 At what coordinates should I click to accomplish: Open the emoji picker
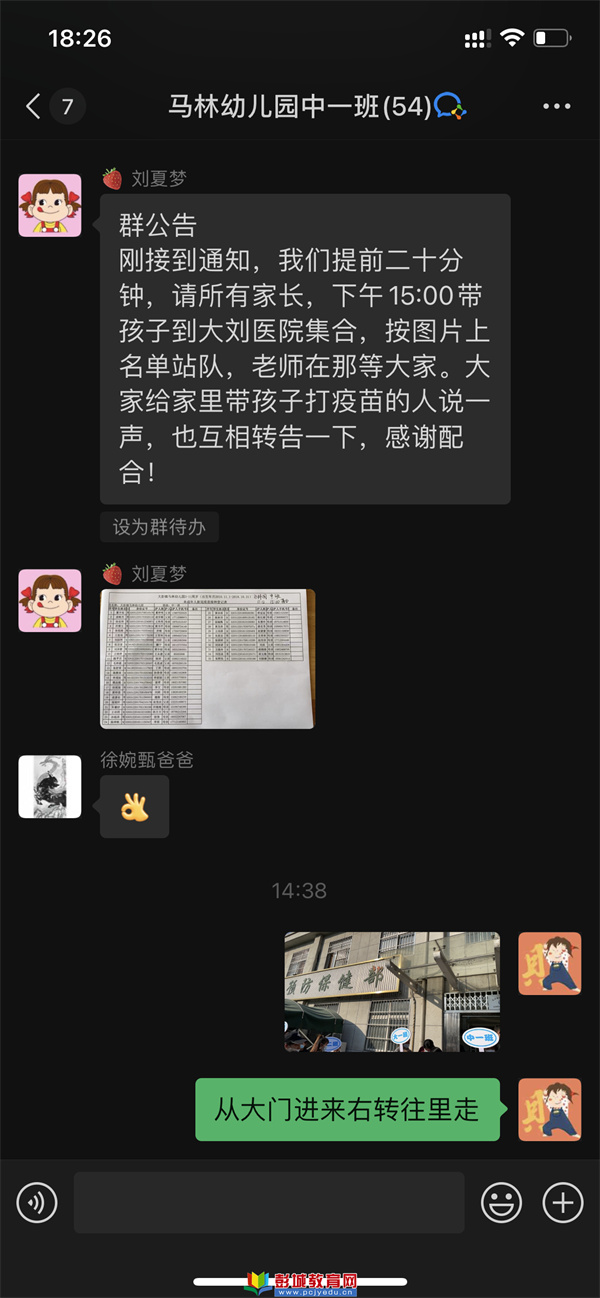pyautogui.click(x=501, y=1202)
